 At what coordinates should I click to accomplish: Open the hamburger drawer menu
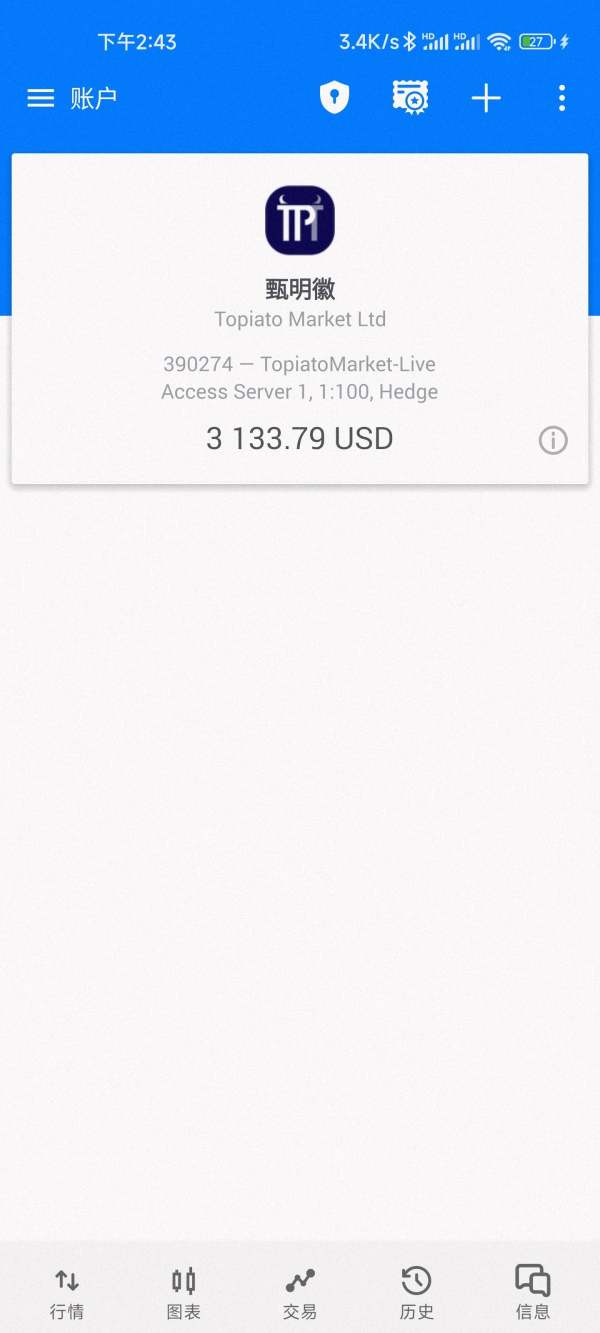[x=40, y=98]
